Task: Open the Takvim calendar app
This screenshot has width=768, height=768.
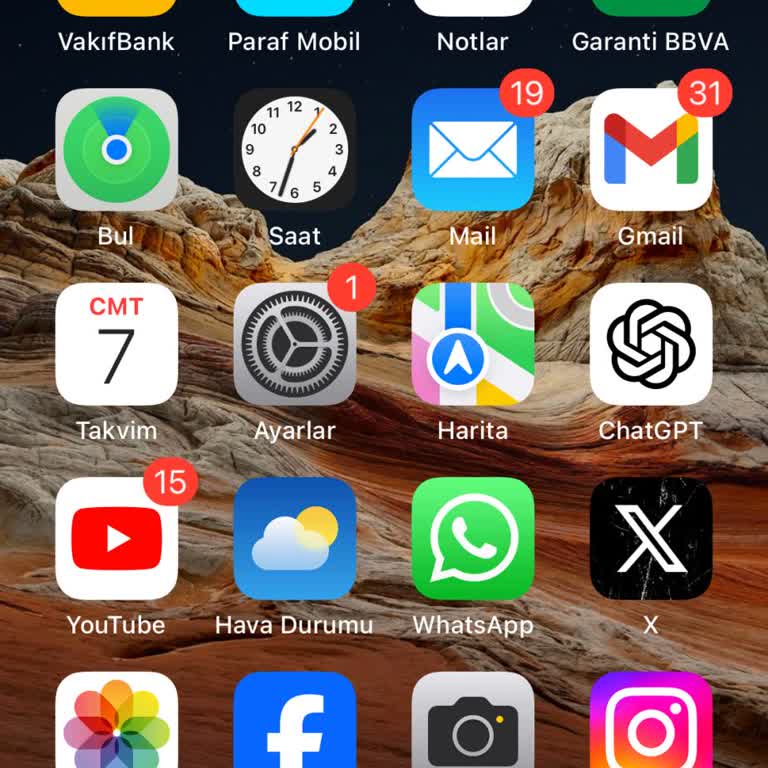Action: click(116, 344)
